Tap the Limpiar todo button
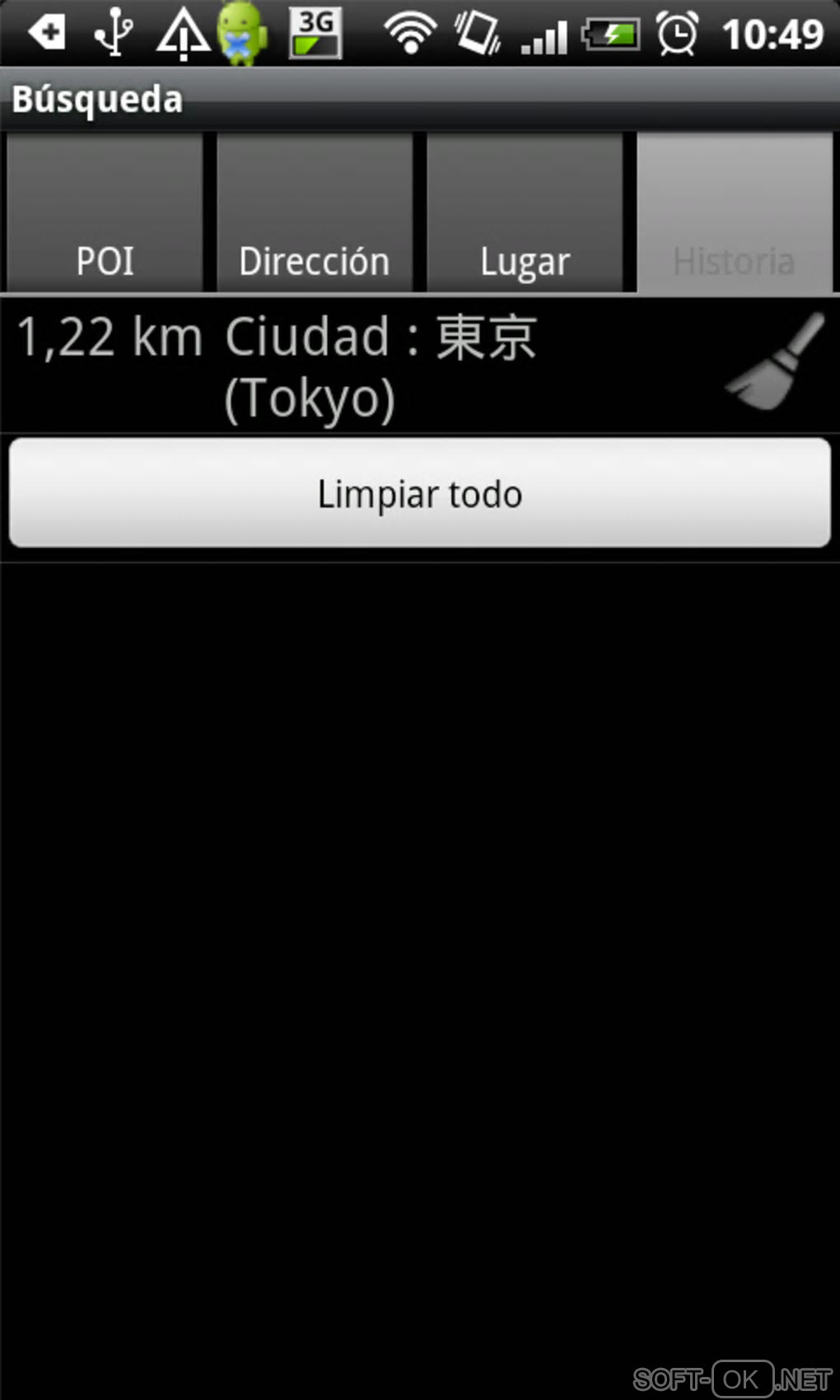The height and width of the screenshot is (1400, 840). coord(420,493)
